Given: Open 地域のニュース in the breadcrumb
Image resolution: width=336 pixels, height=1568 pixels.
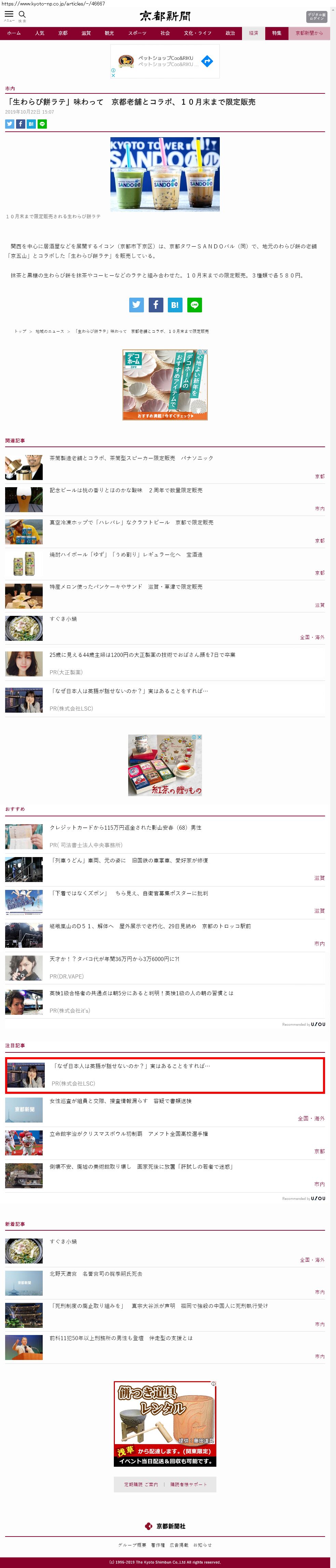Looking at the screenshot, I should click(49, 331).
